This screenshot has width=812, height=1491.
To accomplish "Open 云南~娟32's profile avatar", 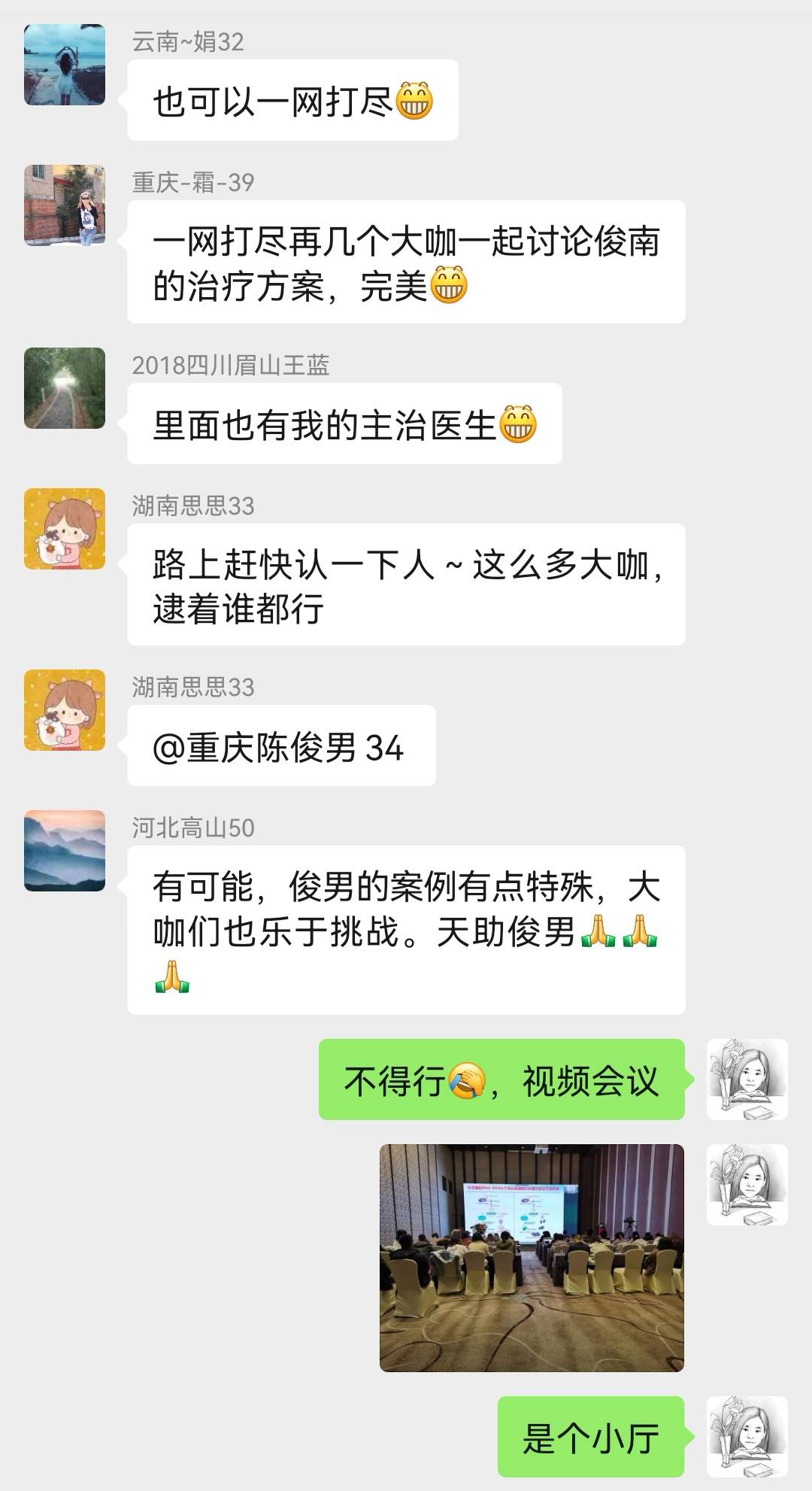I will pos(64,64).
